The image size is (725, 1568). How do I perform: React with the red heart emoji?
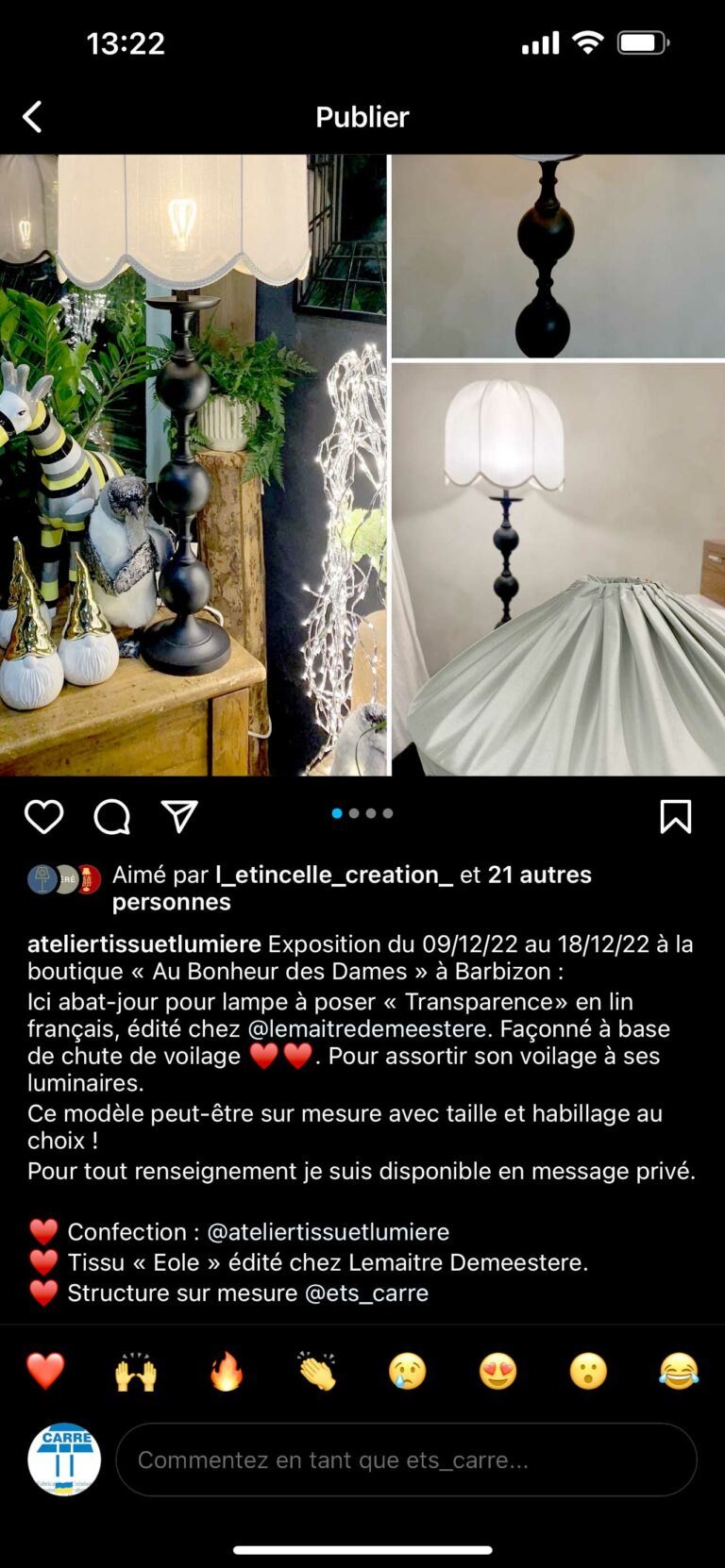pyautogui.click(x=45, y=1371)
